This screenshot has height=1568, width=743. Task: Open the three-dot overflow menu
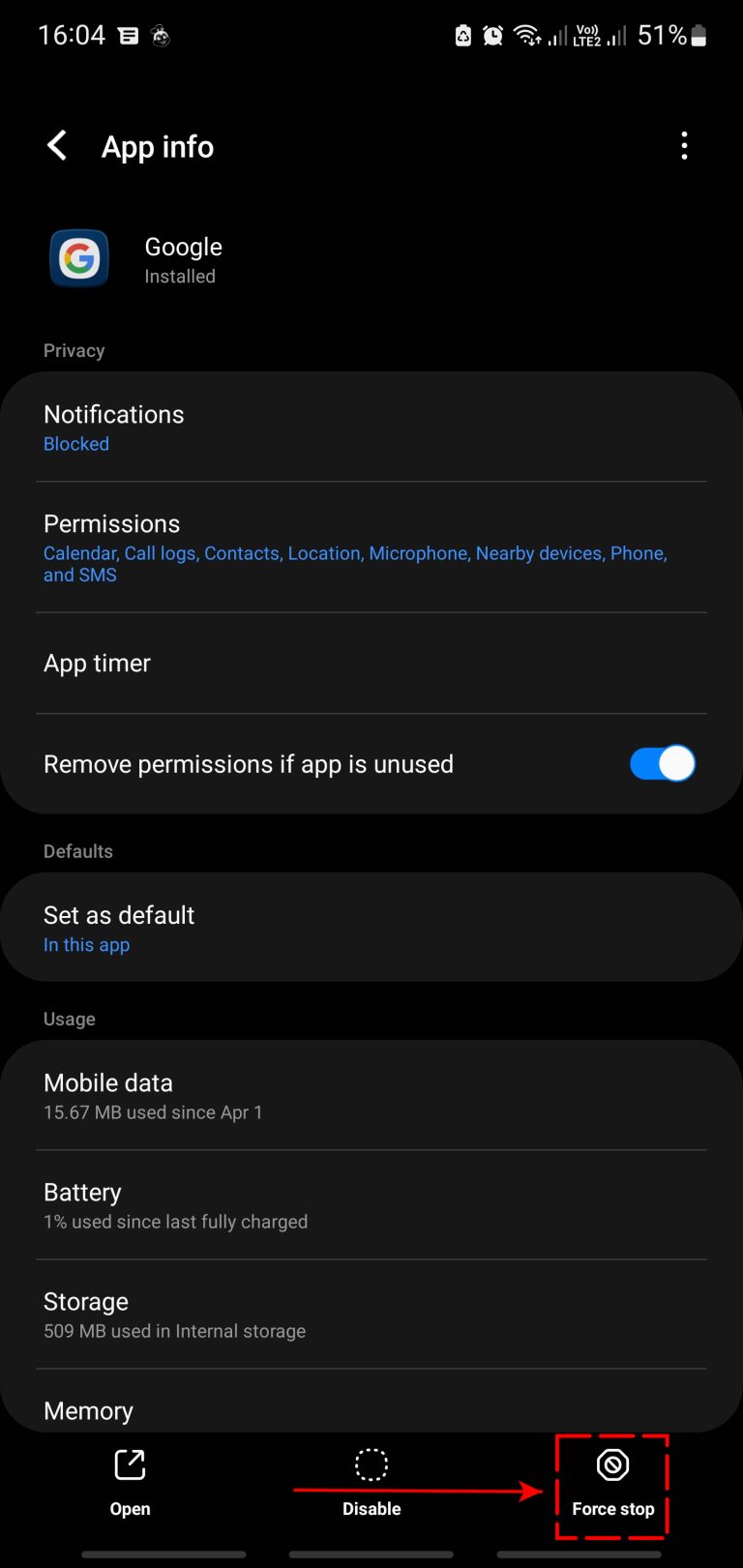[x=684, y=145]
